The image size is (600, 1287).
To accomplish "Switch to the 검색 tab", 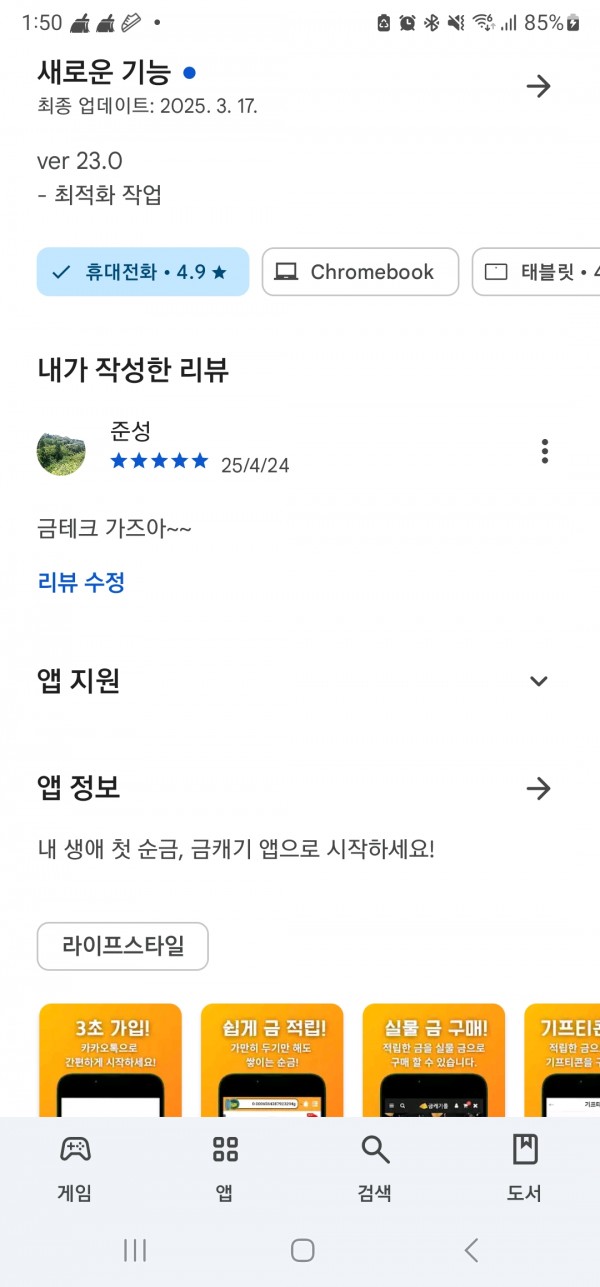I will click(x=375, y=1168).
